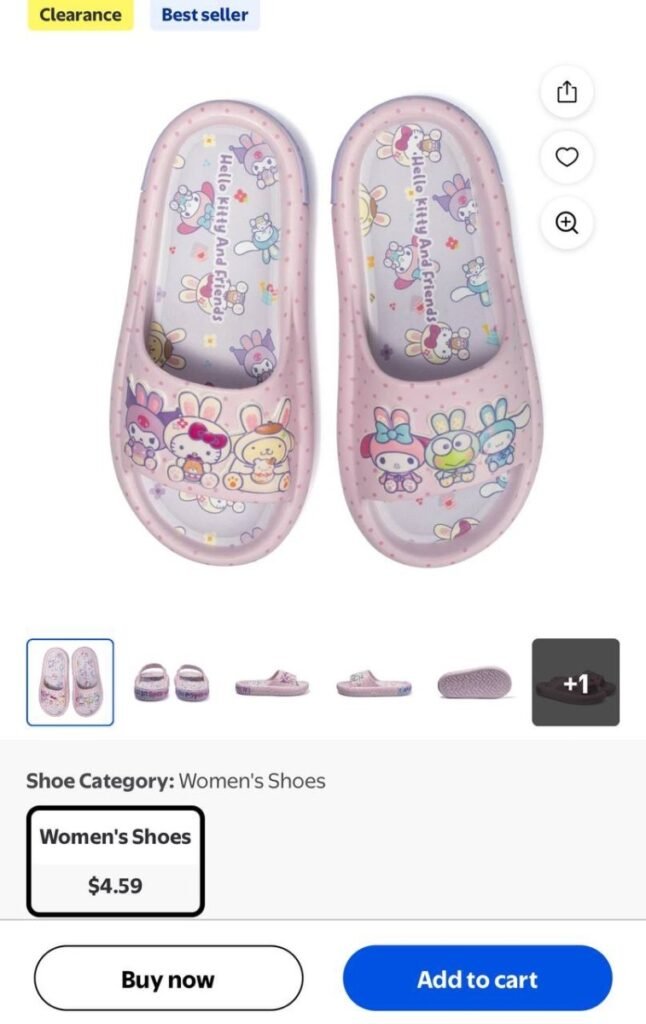Open the fourth slipper side-angle thumbnail
The height and width of the screenshot is (1024, 646).
point(373,683)
